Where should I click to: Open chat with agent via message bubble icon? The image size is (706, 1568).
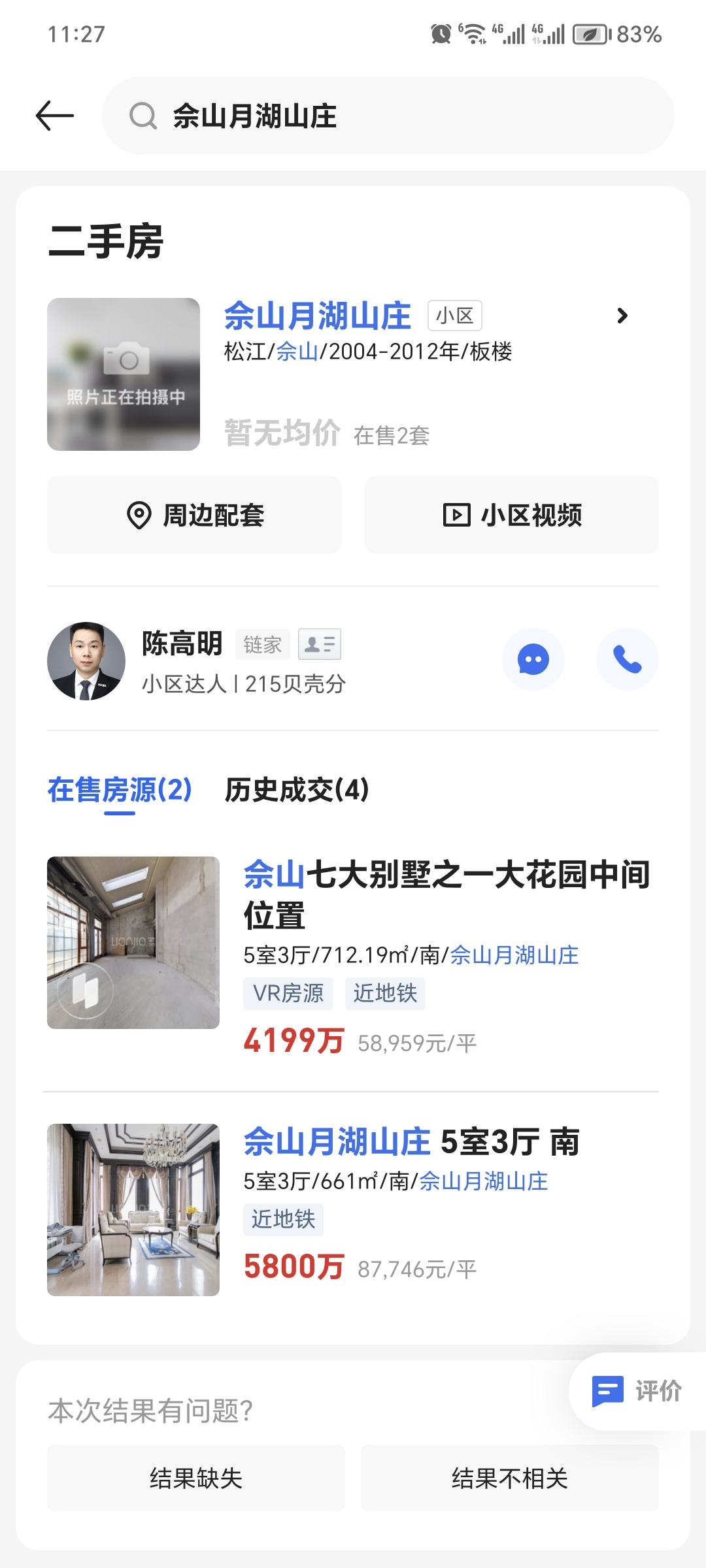tap(533, 660)
